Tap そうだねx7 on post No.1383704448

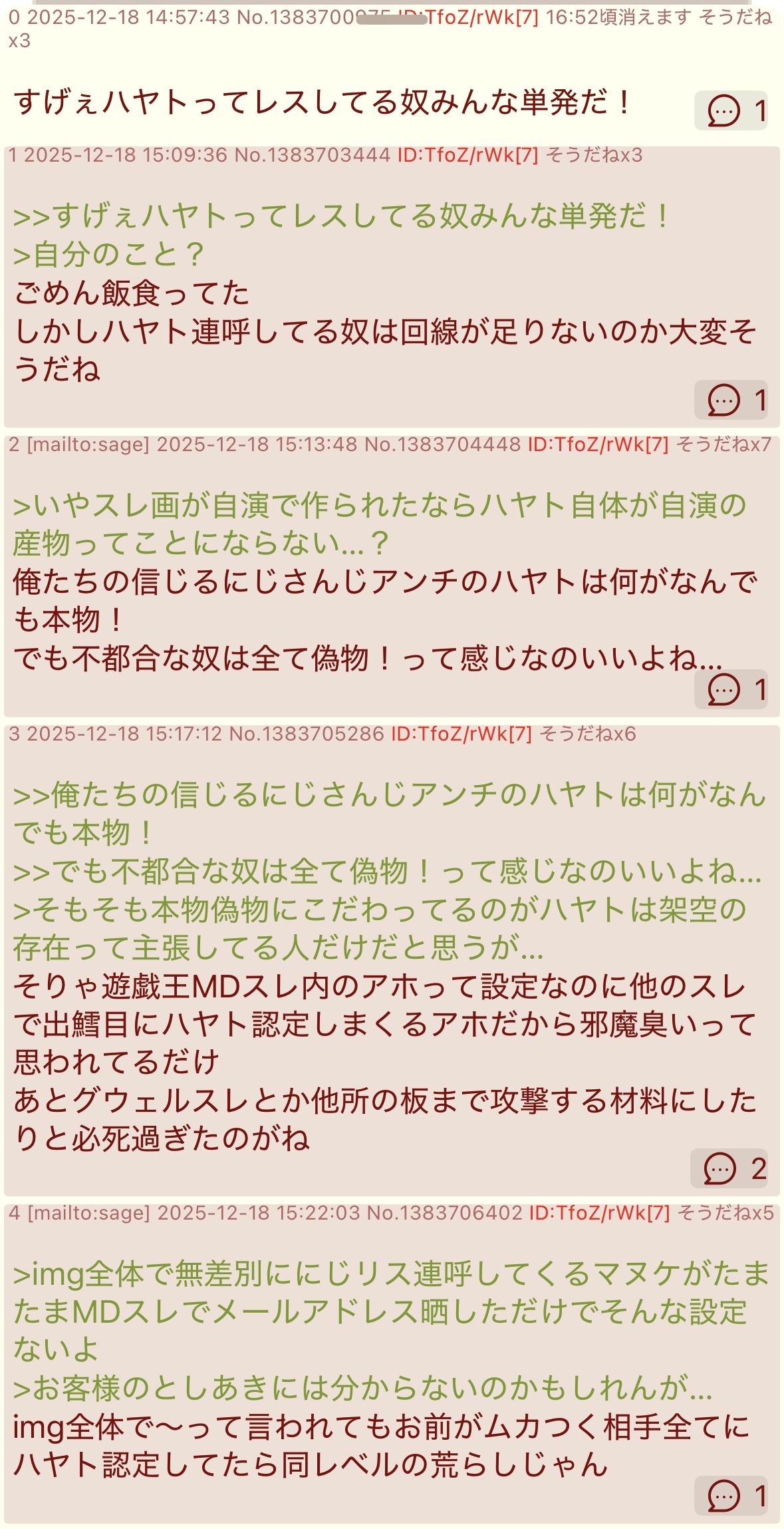723,444
